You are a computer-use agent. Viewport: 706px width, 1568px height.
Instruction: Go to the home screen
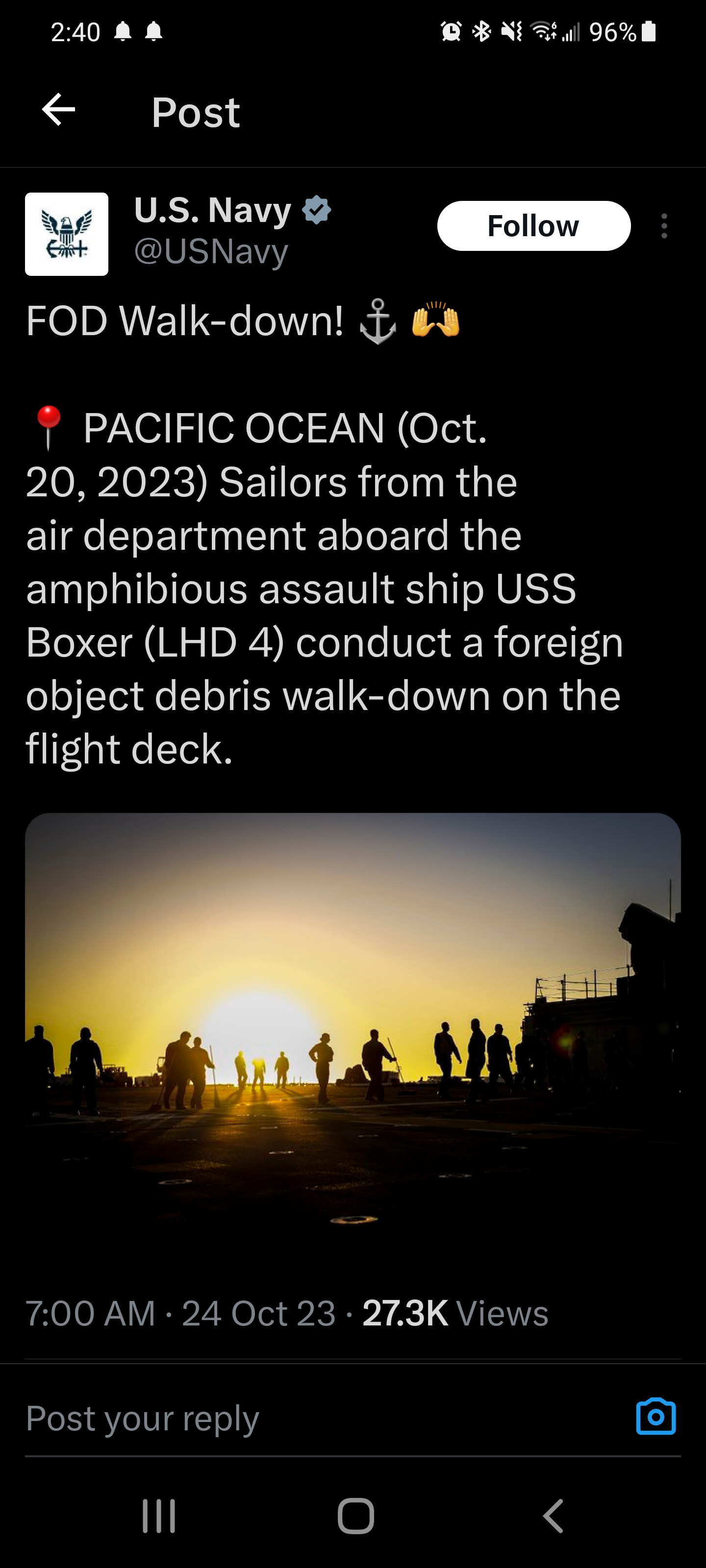(x=356, y=1515)
